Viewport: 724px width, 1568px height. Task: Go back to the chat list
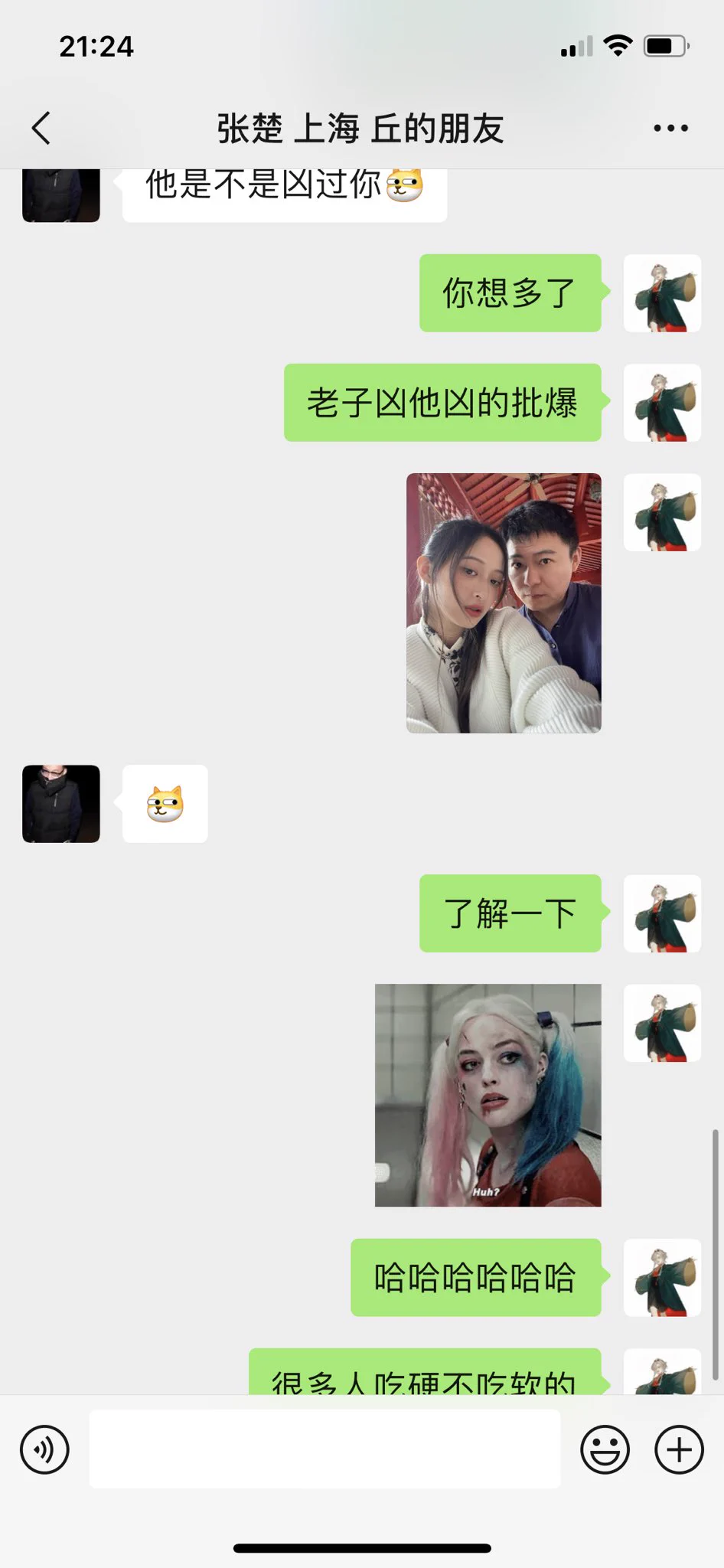point(41,128)
